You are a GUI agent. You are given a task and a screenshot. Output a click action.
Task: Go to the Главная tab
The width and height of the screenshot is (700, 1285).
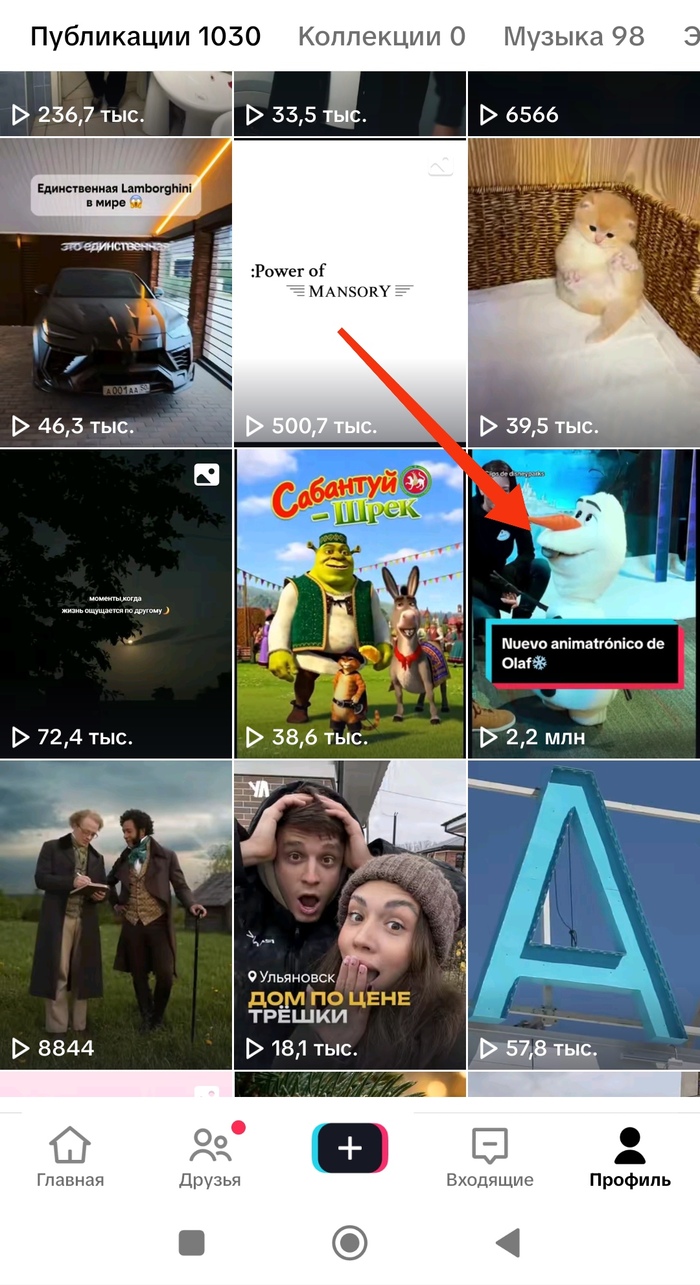click(70, 1158)
